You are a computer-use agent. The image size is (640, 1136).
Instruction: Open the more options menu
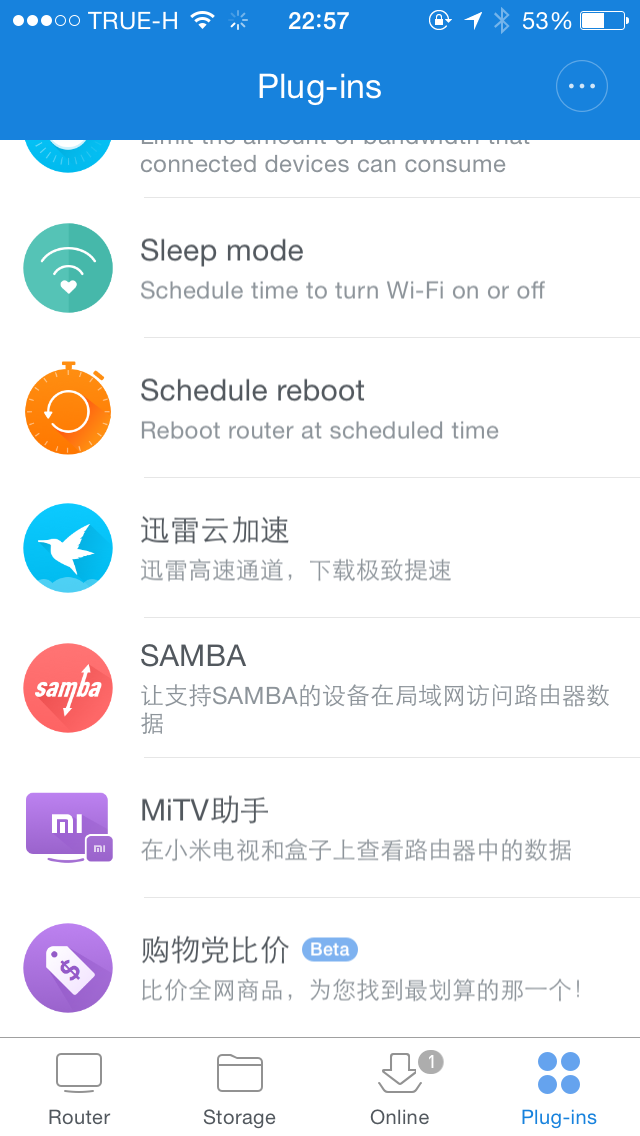(581, 87)
